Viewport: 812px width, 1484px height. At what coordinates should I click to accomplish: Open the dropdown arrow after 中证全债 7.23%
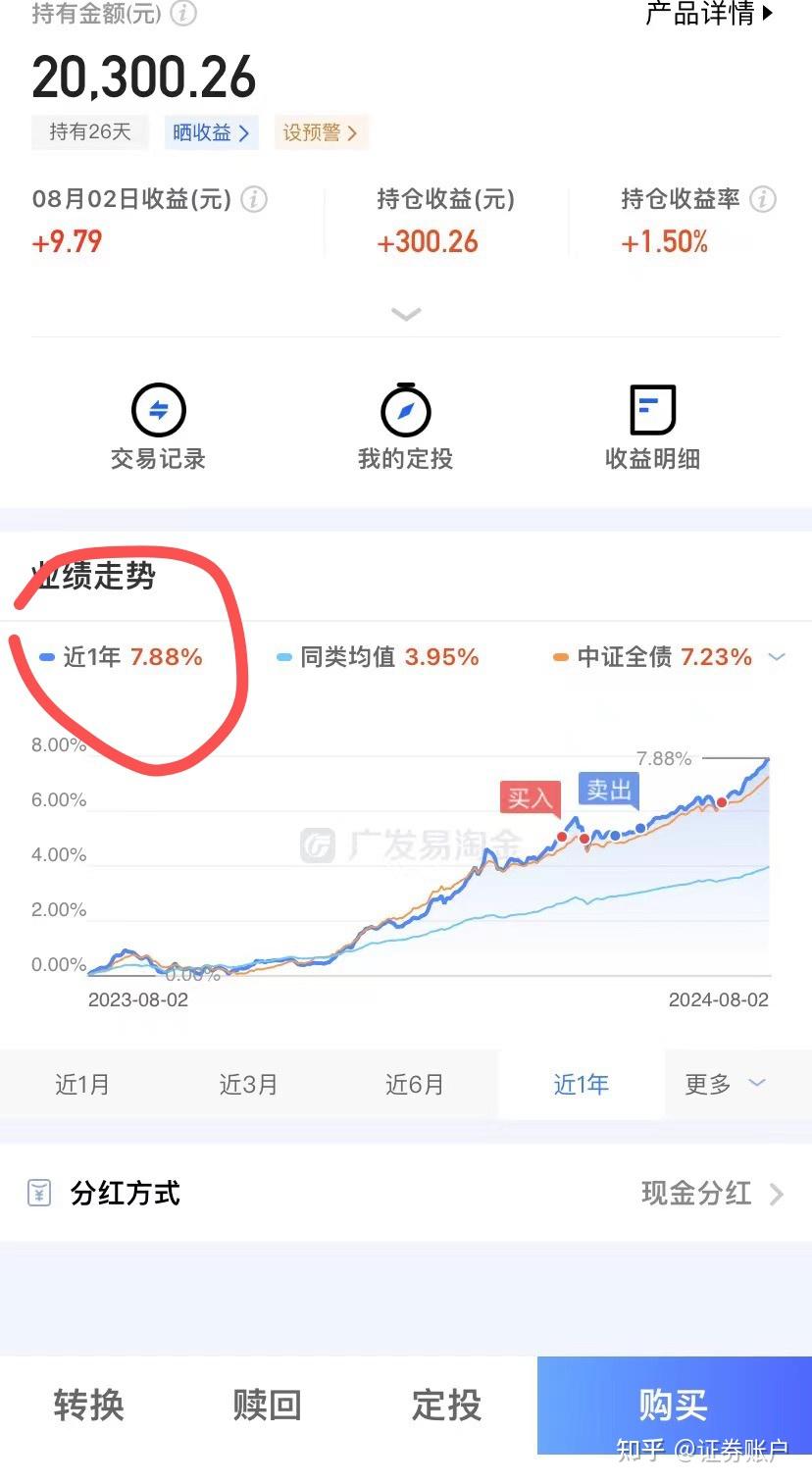(x=778, y=656)
